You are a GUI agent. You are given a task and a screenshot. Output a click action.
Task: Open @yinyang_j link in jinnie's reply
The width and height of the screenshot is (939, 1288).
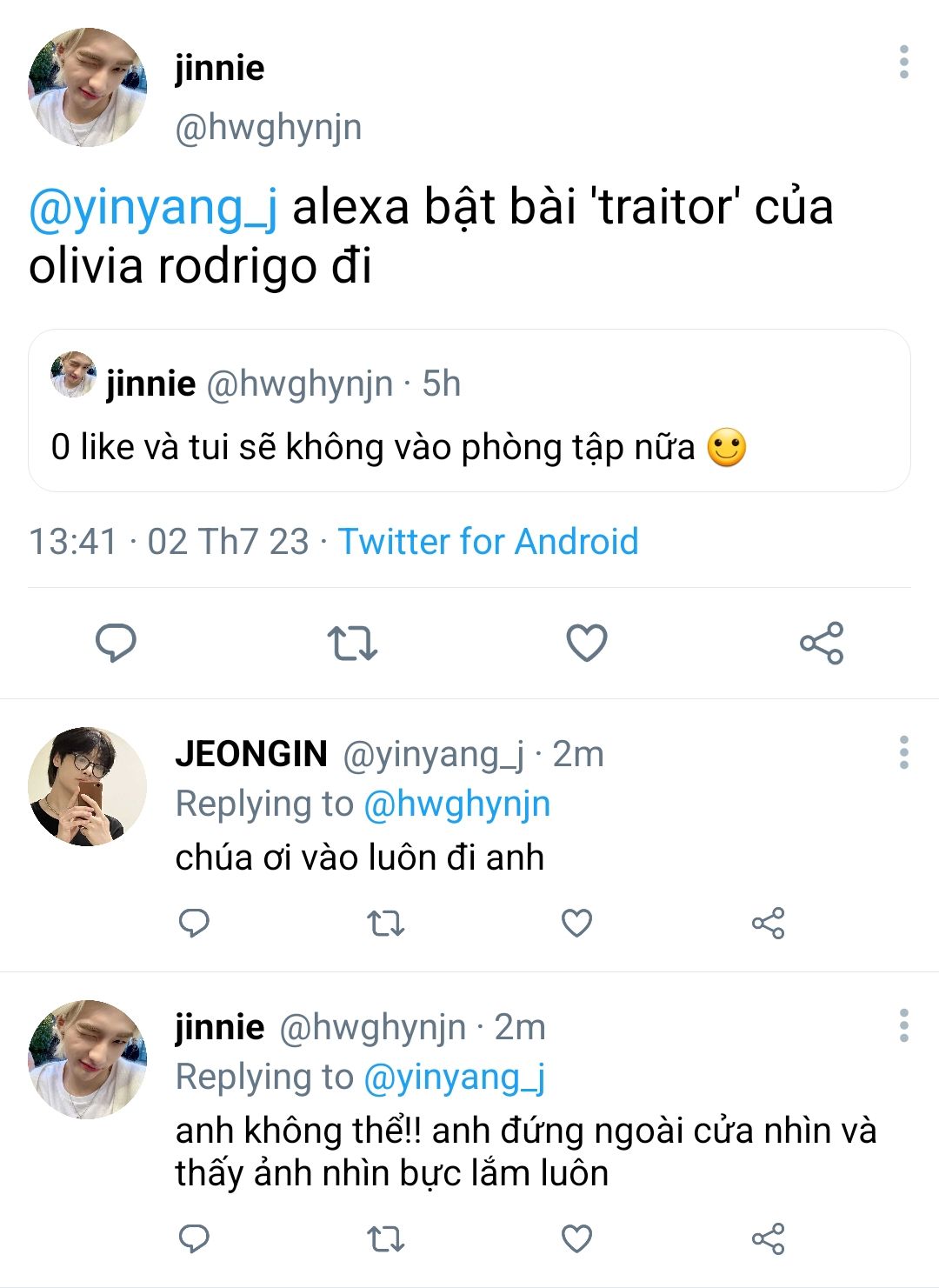pos(454,1078)
